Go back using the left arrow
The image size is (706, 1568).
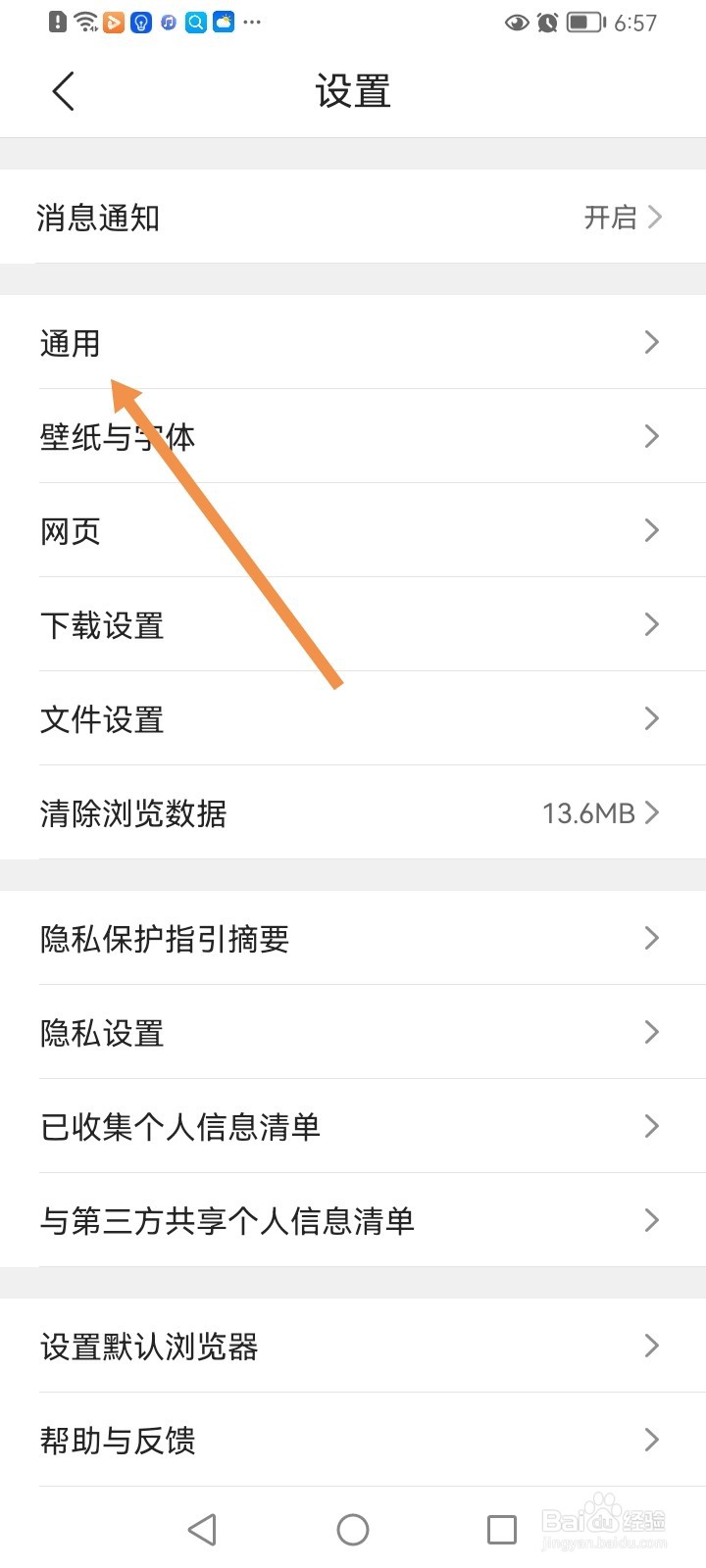63,90
